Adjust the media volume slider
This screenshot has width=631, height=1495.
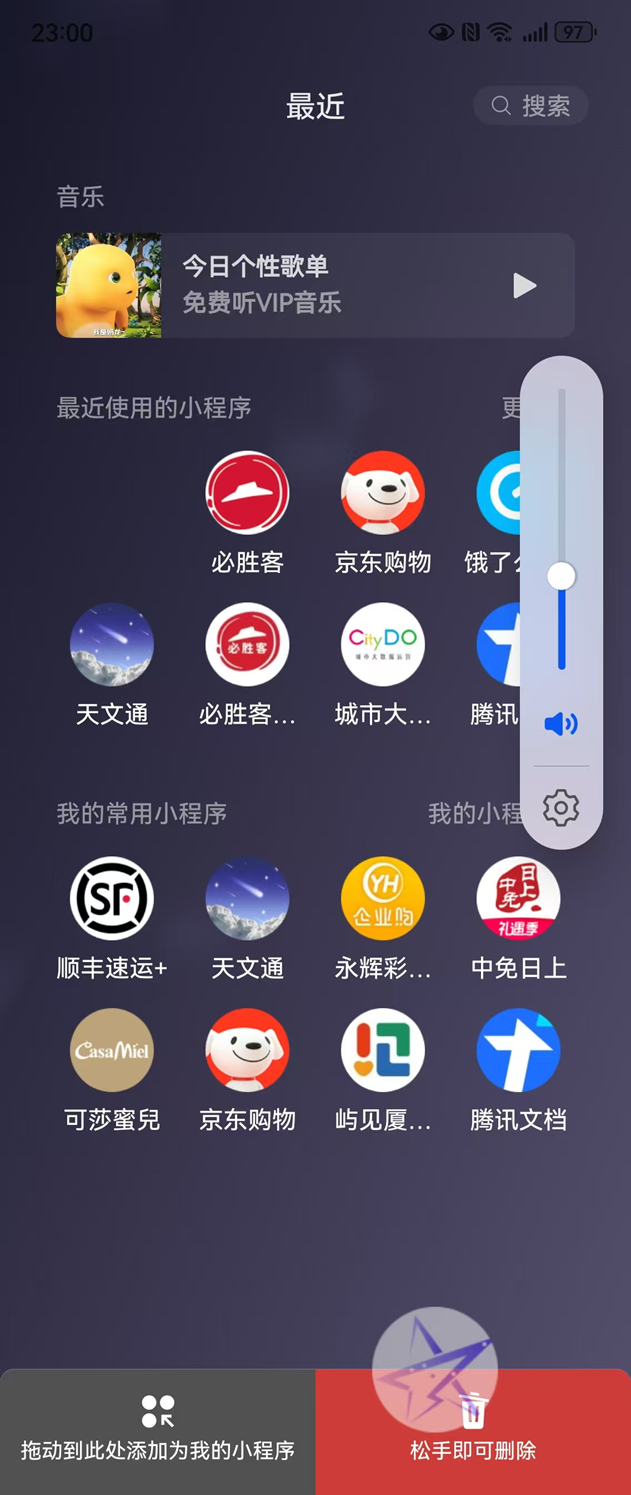[x=561, y=576]
